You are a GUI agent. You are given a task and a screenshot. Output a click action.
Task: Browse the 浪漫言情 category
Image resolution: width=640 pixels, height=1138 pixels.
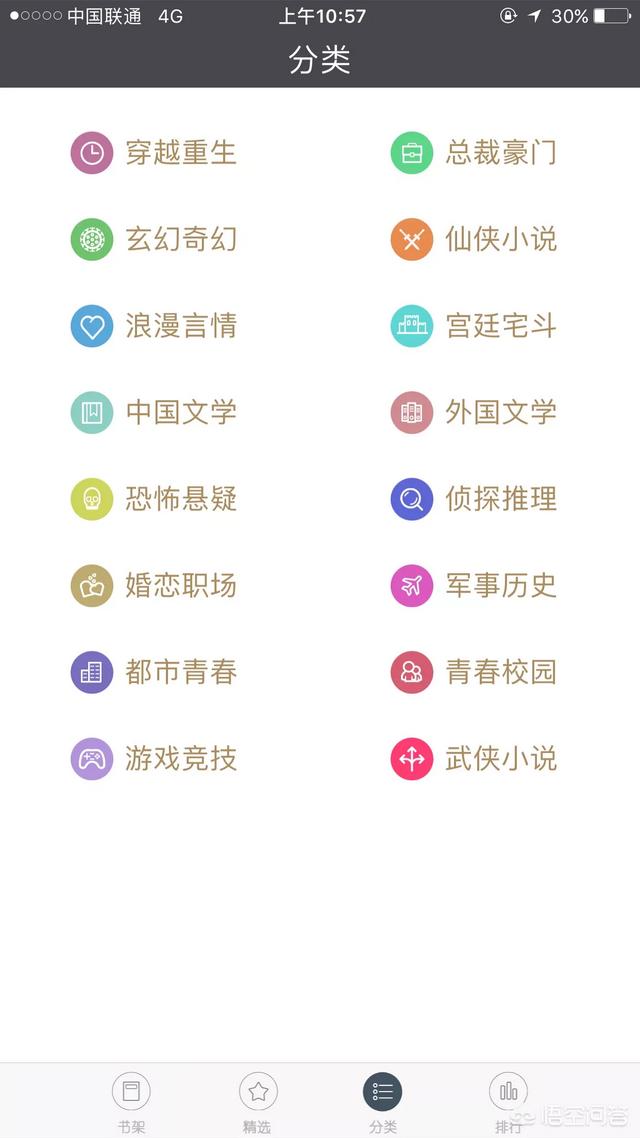click(154, 326)
